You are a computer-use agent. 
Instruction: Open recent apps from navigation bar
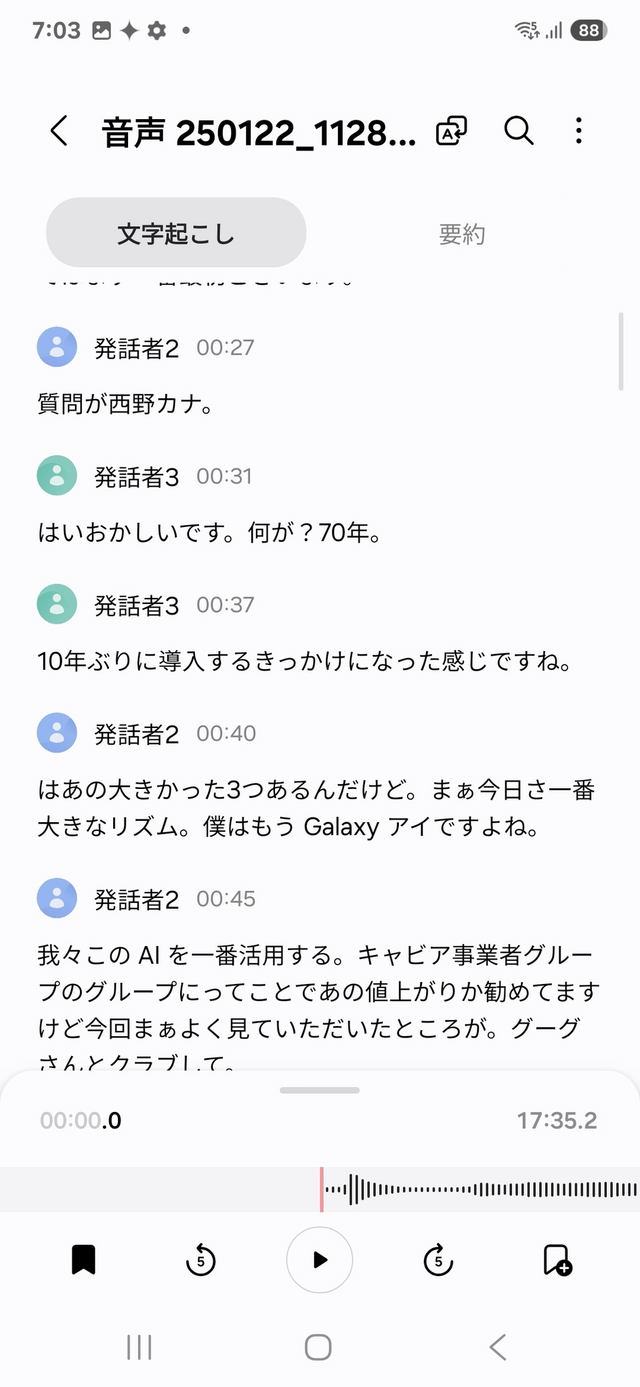(x=139, y=1347)
